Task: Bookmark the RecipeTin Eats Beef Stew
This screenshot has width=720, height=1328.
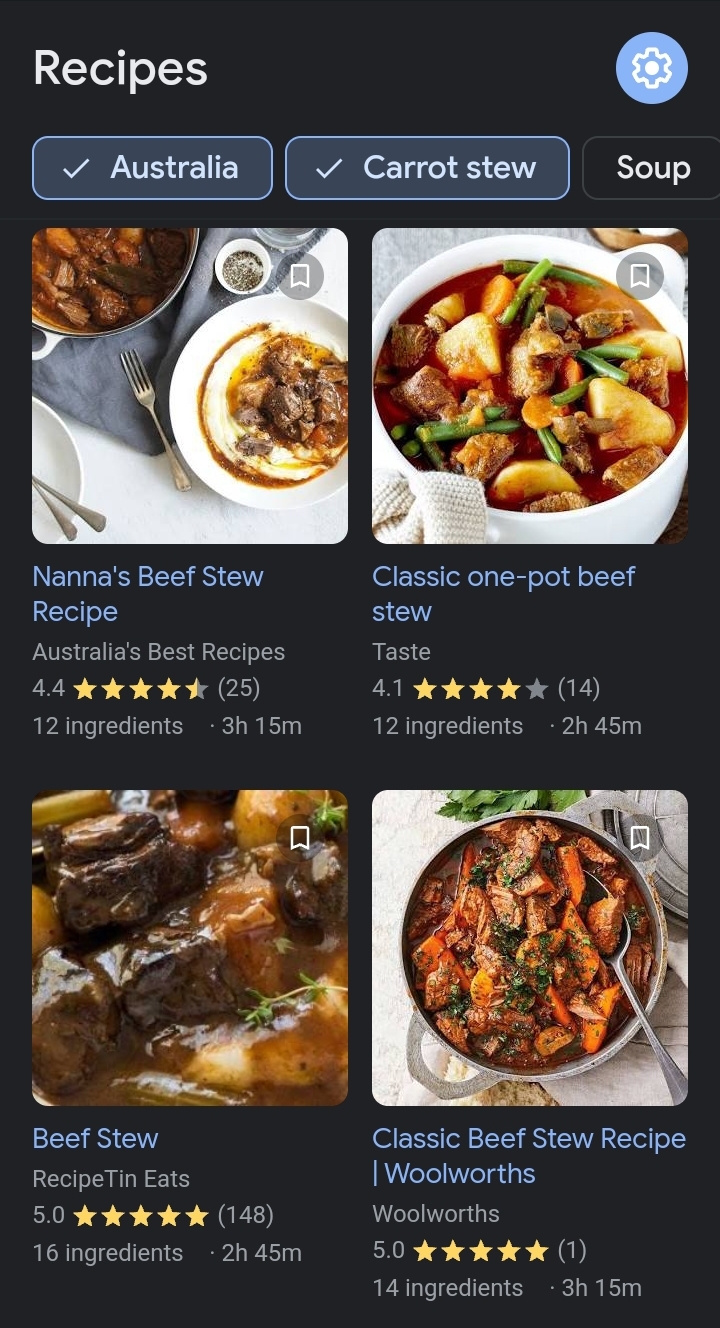Action: (300, 837)
